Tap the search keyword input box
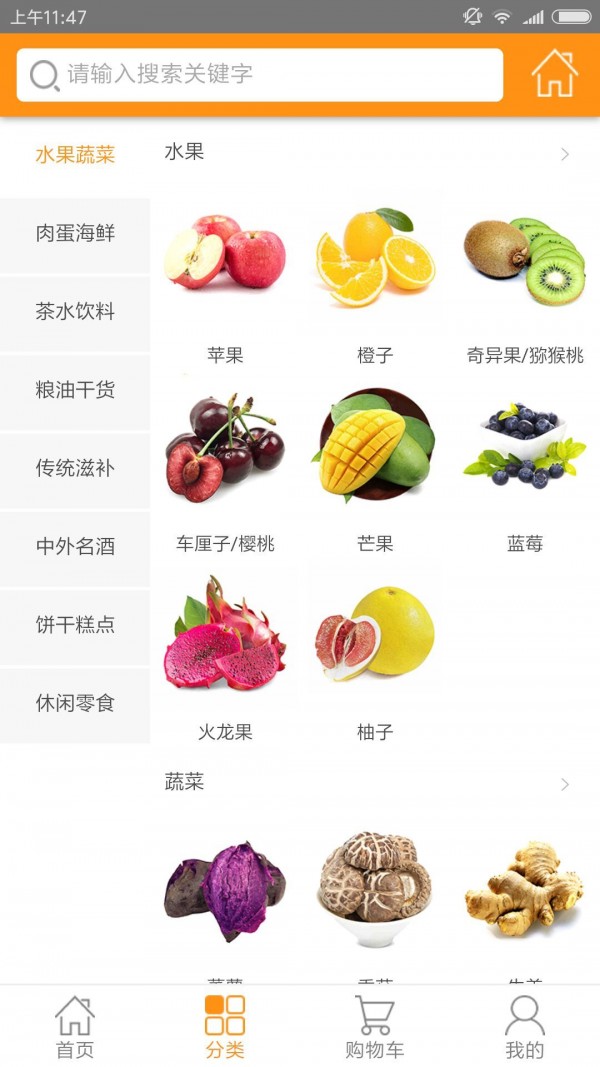The image size is (600, 1067). click(260, 74)
